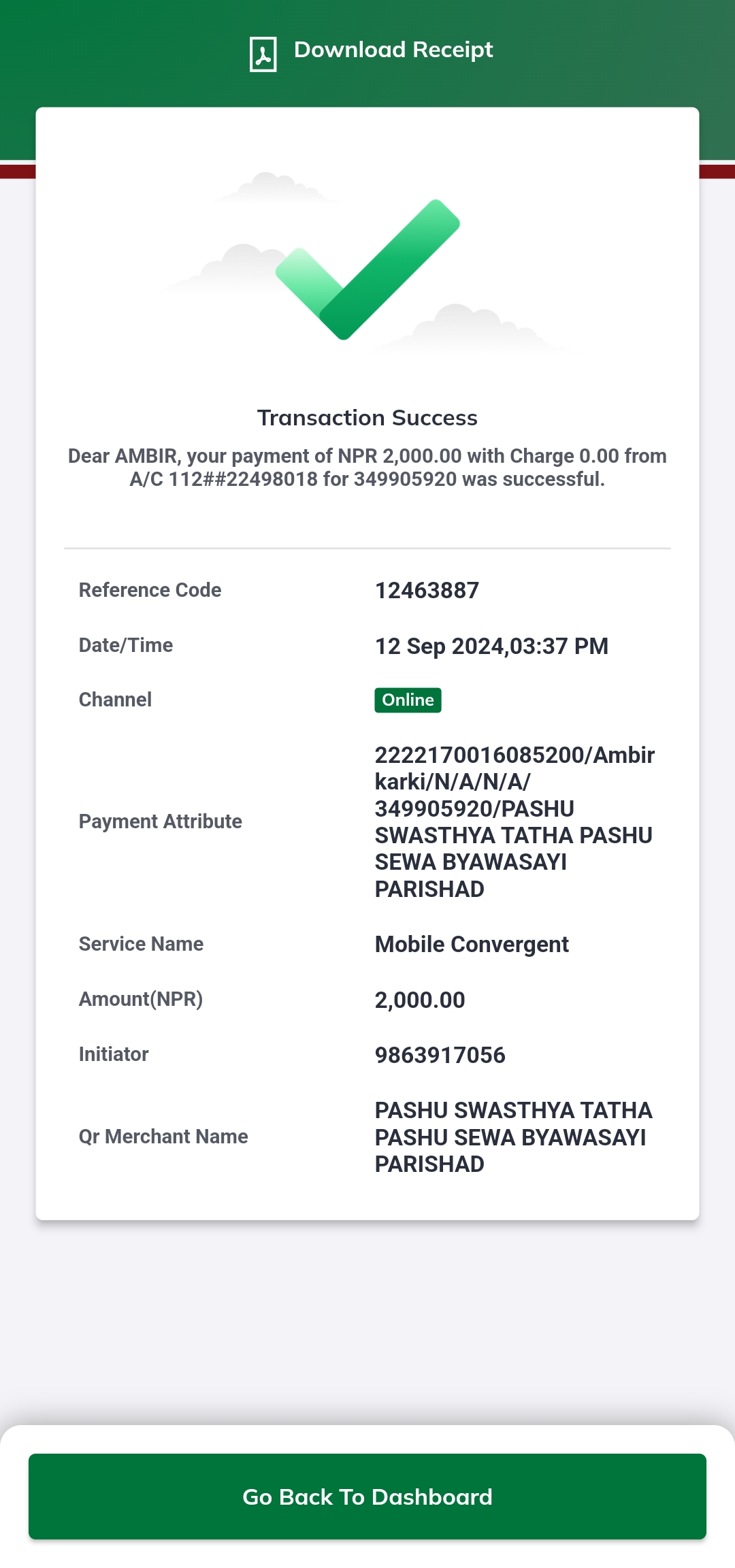Go back to the dashboard
The height and width of the screenshot is (1568, 735).
(367, 1497)
